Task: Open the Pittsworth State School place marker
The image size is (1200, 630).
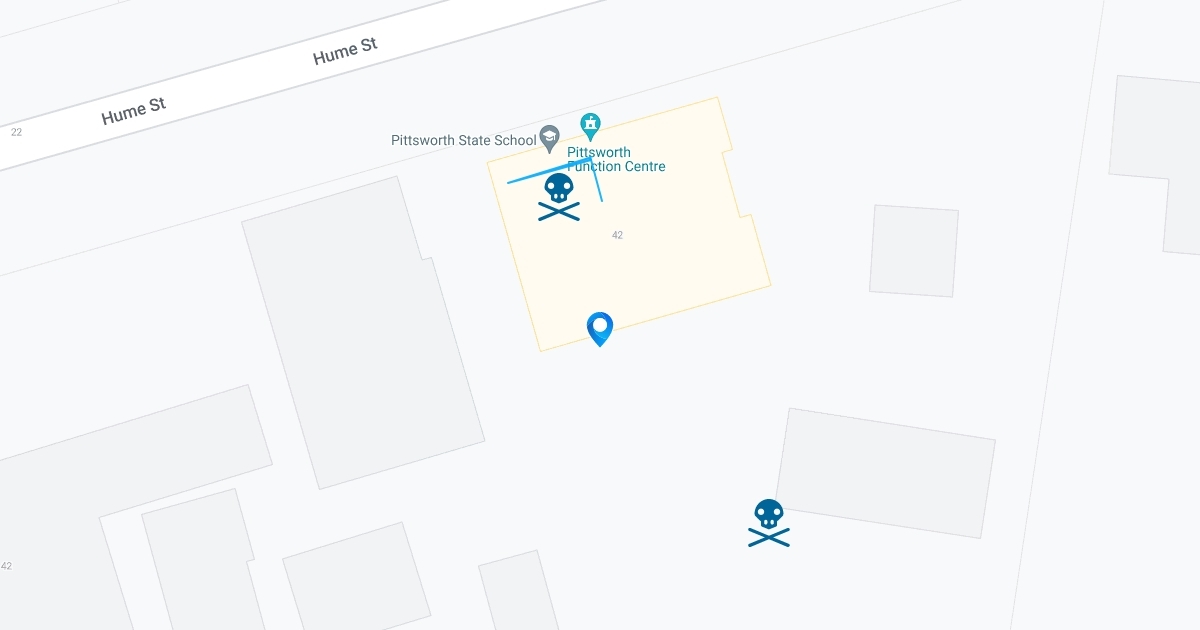Action: (x=548, y=138)
